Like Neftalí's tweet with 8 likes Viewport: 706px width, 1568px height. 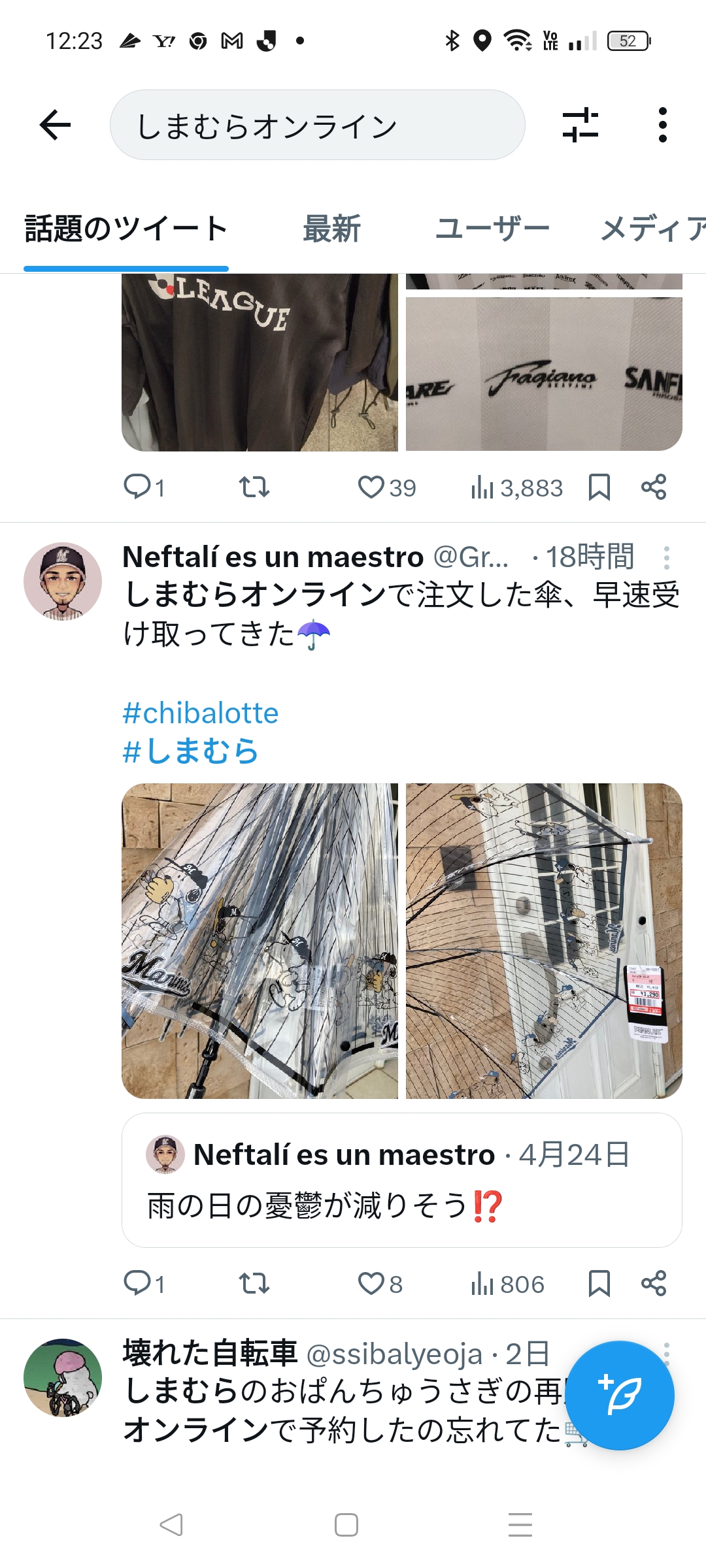click(371, 1284)
